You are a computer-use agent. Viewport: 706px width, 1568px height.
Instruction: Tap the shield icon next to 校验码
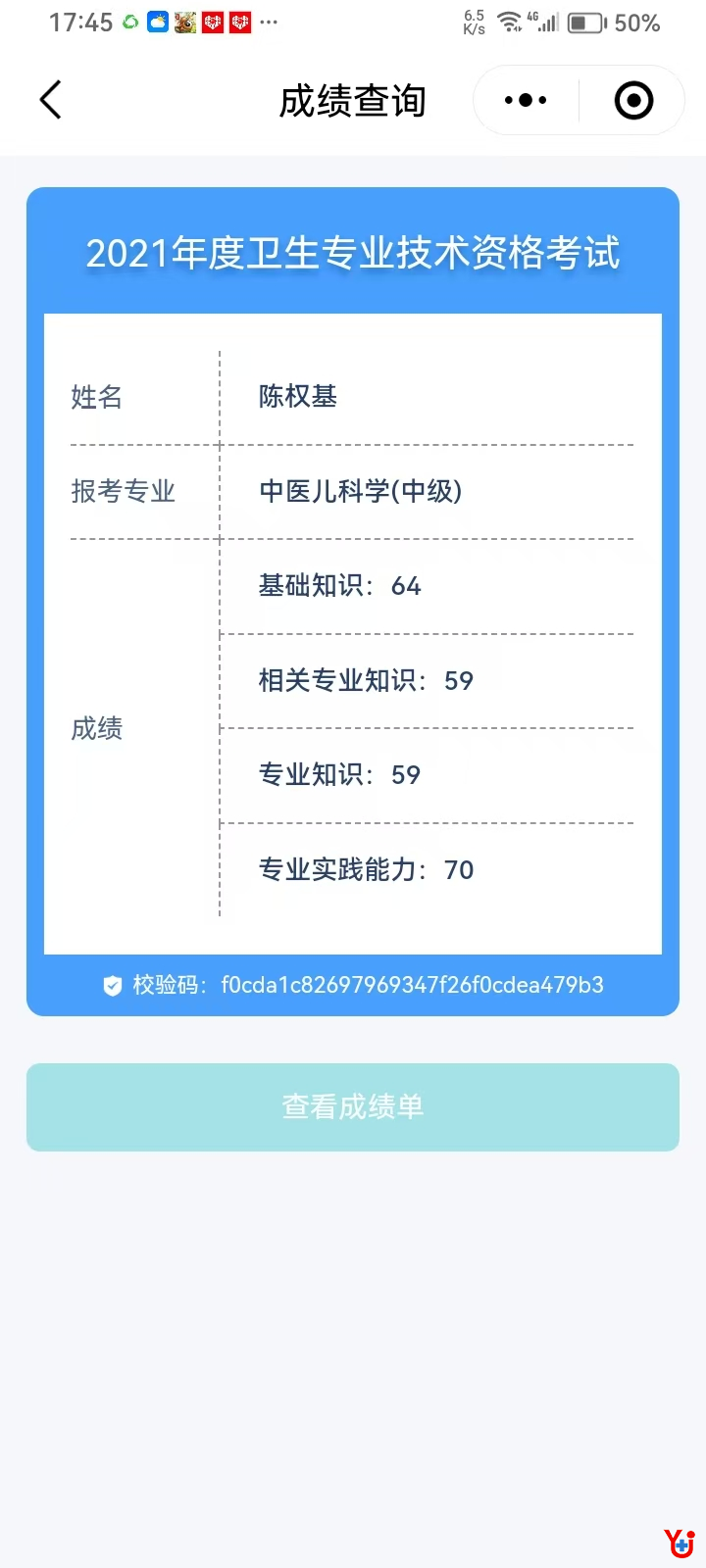[x=113, y=985]
